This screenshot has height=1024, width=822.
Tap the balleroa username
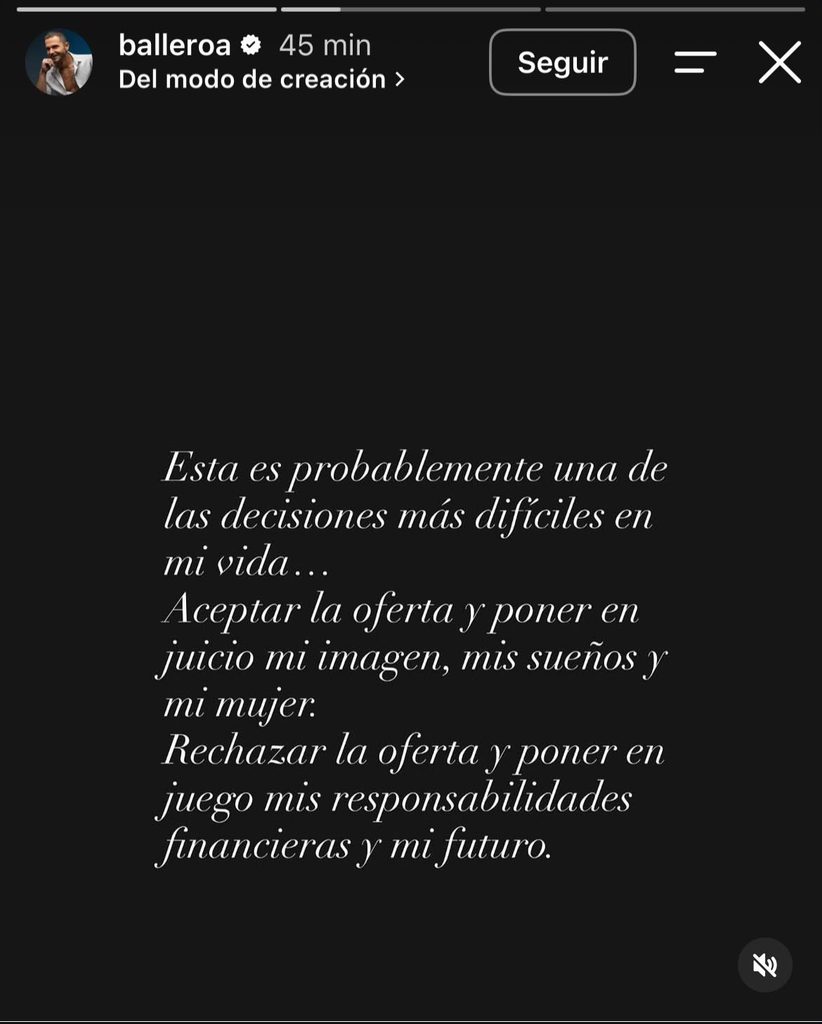click(x=174, y=46)
